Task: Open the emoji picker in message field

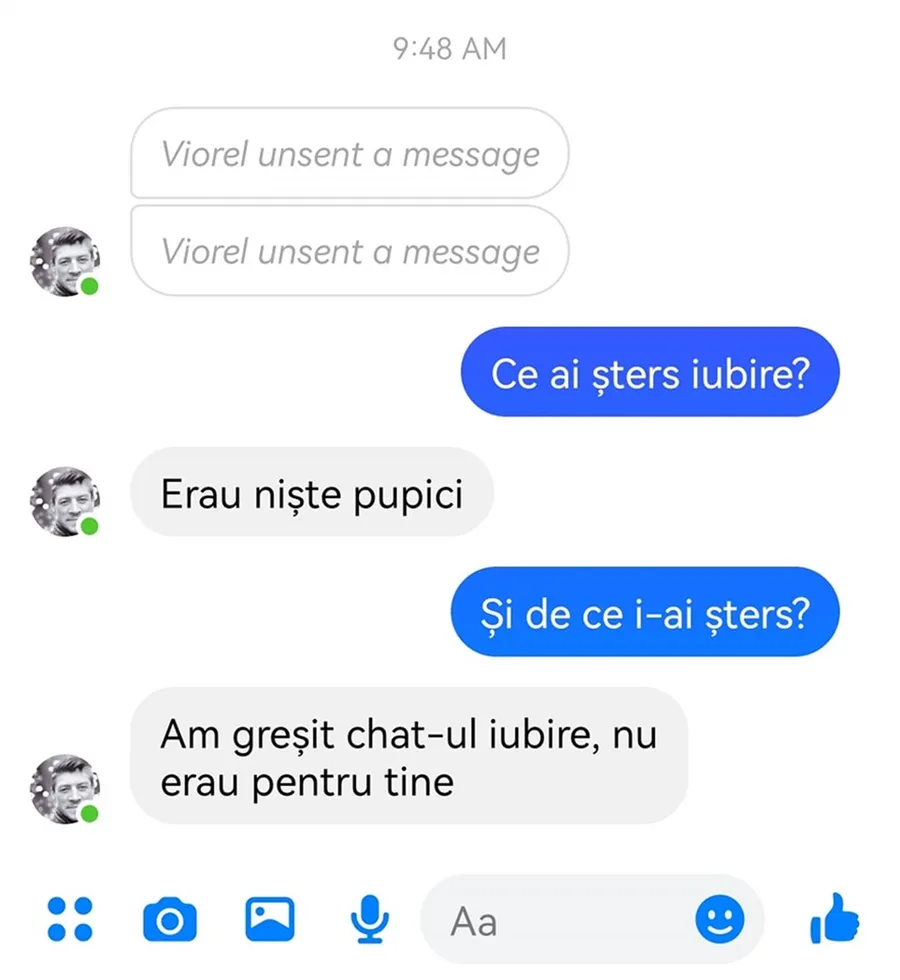Action: point(720,919)
